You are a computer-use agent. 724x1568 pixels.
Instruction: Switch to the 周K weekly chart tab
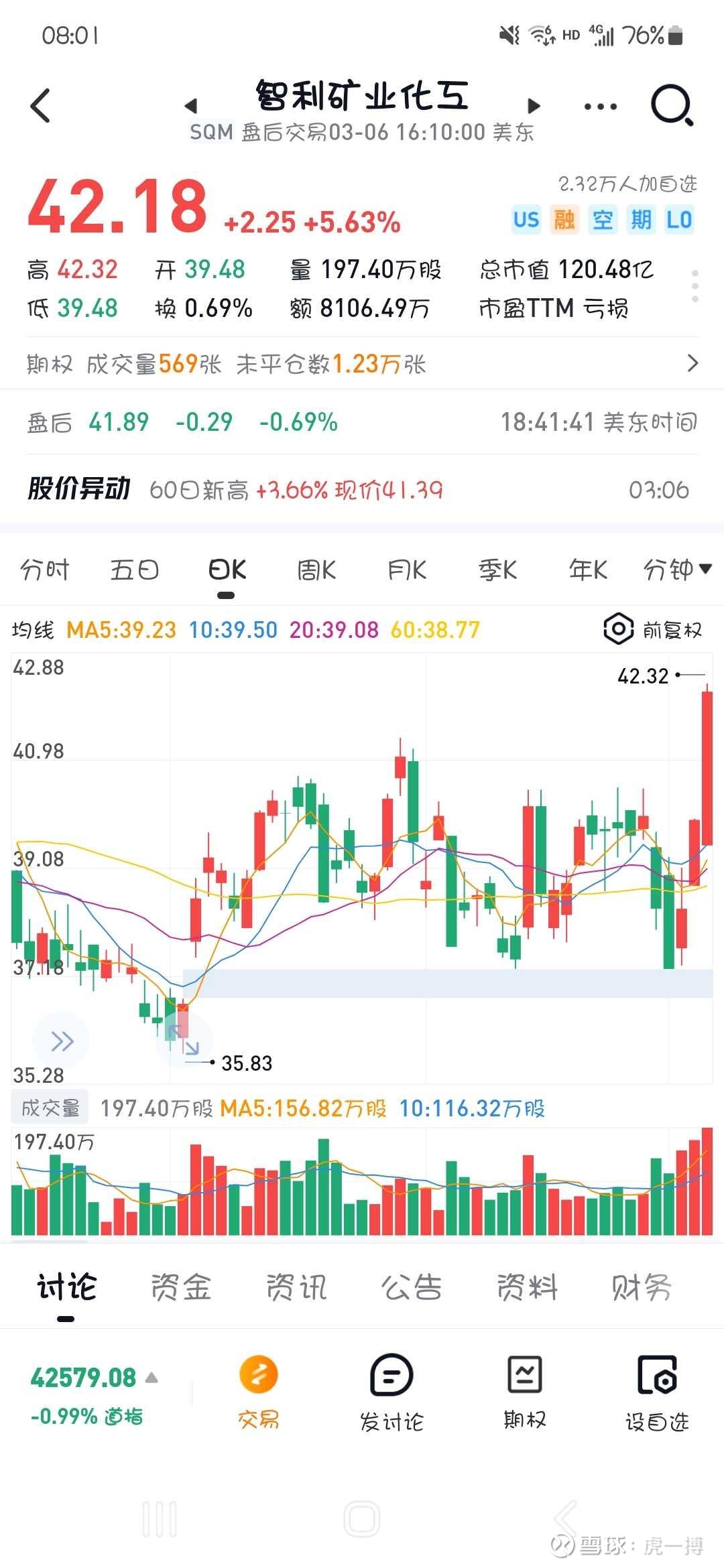(315, 569)
